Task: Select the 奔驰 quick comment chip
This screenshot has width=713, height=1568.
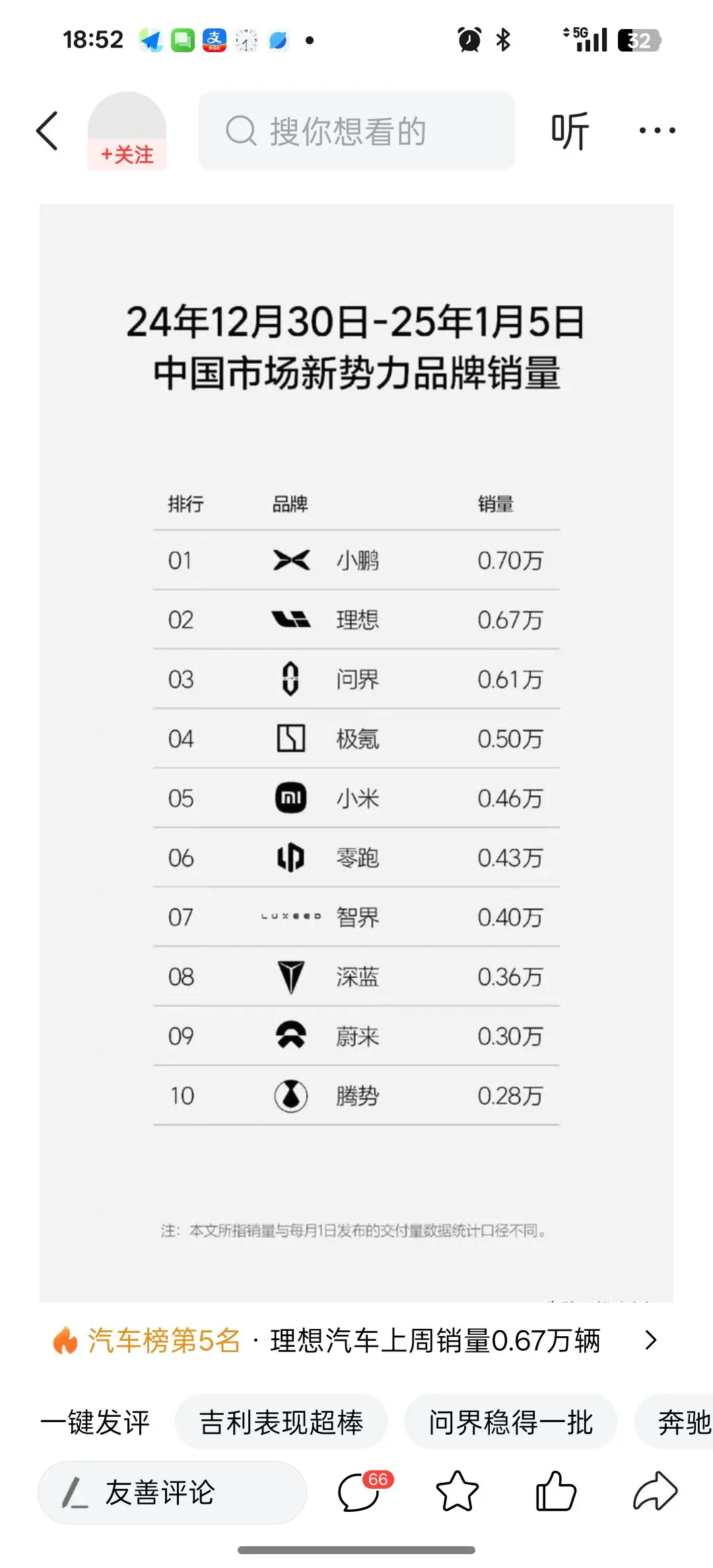Action: click(x=674, y=1422)
